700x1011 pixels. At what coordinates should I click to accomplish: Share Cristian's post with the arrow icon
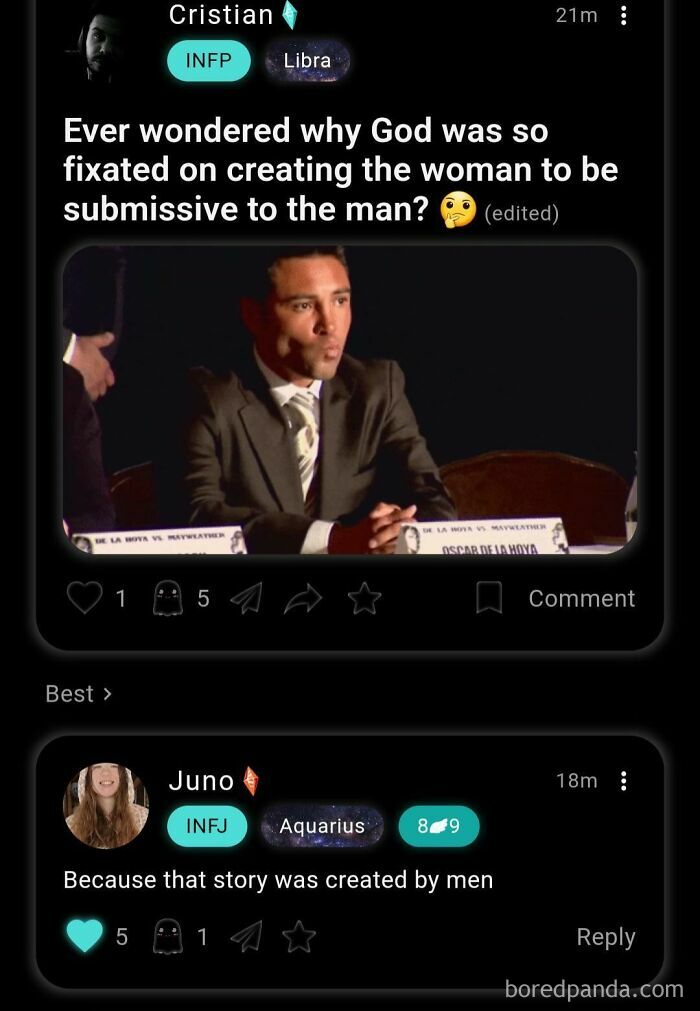304,598
